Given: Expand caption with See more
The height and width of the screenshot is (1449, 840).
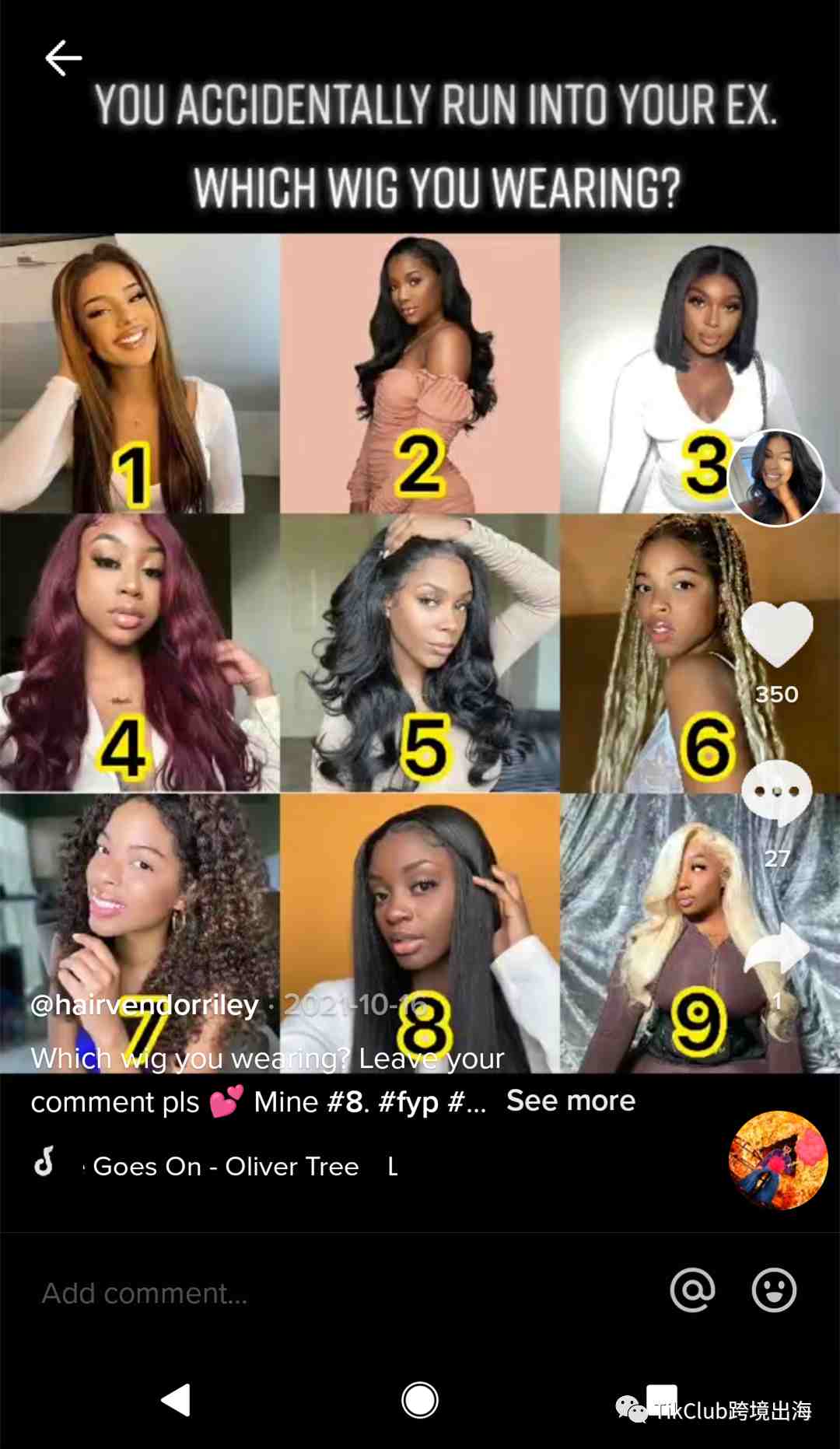Looking at the screenshot, I should [x=570, y=1101].
